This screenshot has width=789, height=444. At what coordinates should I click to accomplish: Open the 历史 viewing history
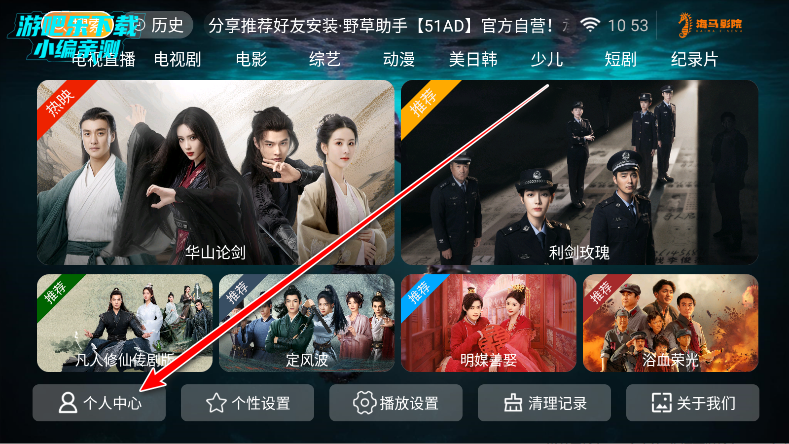158,25
